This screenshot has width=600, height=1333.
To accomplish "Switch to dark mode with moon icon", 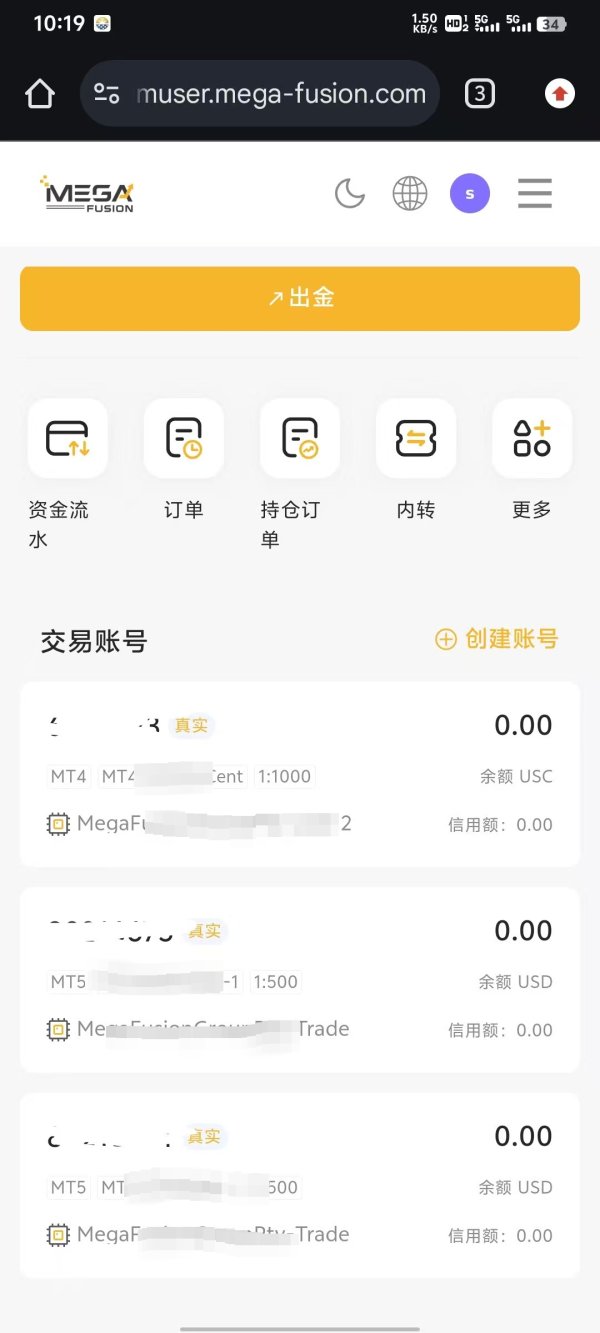I will point(349,193).
